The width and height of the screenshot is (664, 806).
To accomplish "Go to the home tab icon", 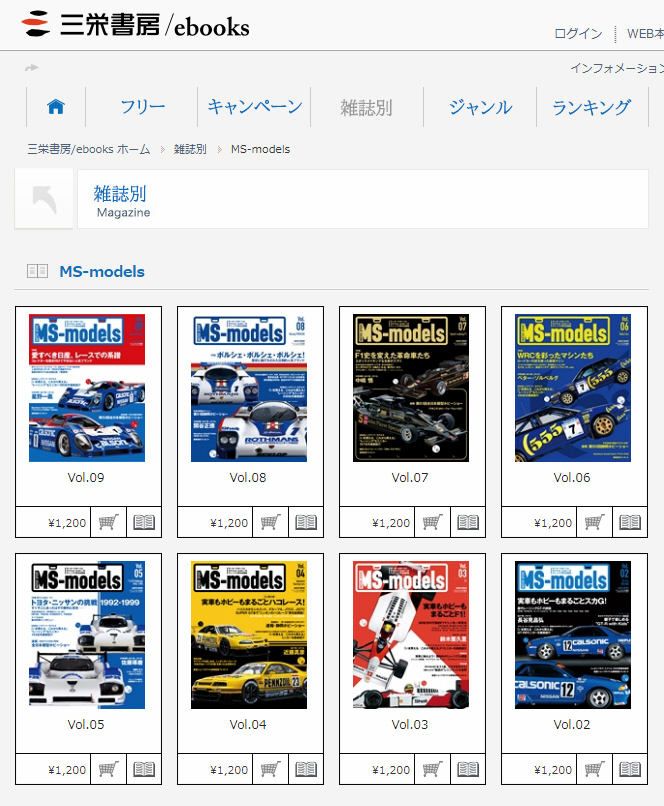I will [x=56, y=107].
